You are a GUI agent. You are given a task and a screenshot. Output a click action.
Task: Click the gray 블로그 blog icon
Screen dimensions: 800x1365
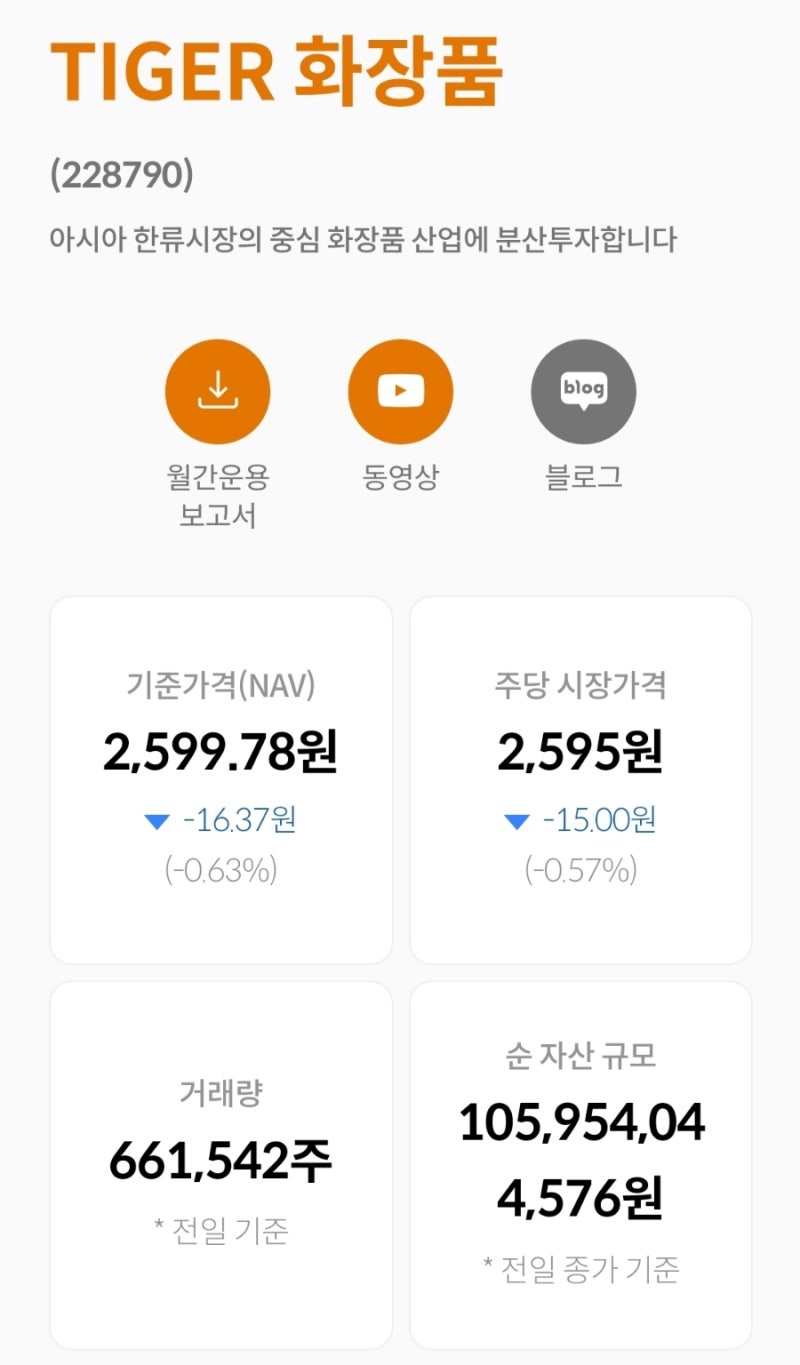coord(583,390)
